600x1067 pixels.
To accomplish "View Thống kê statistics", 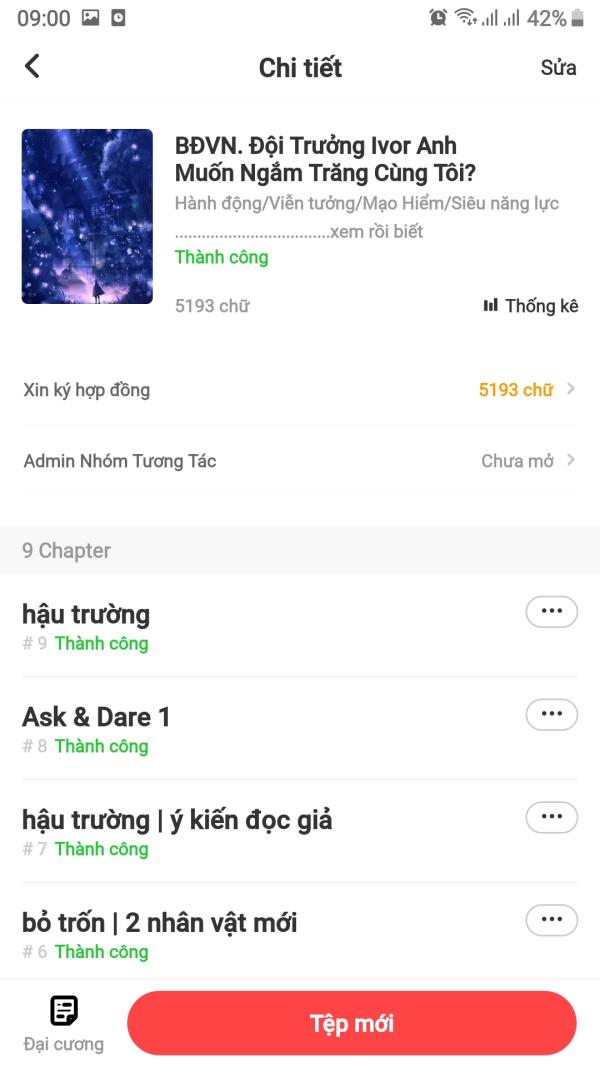I will (530, 306).
